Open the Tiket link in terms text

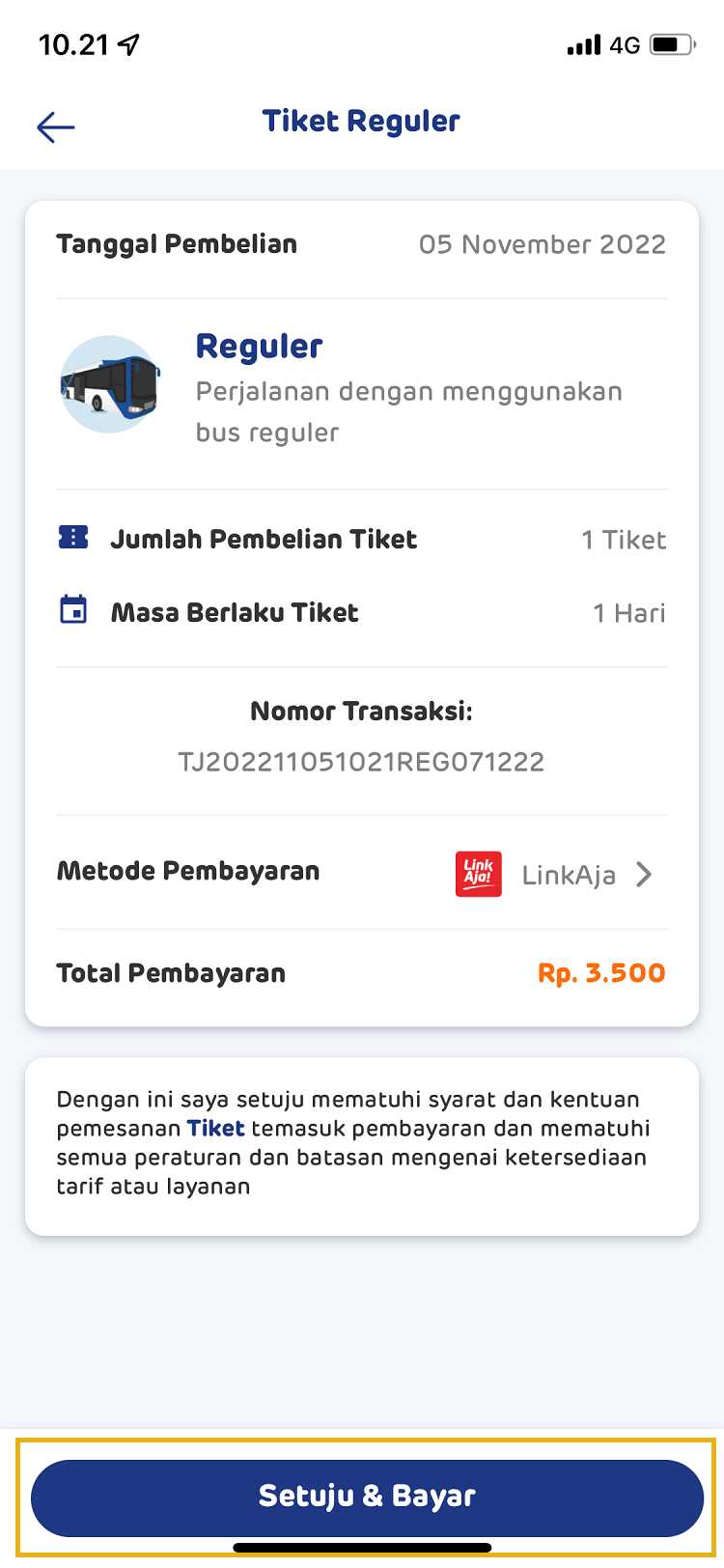(x=215, y=1128)
